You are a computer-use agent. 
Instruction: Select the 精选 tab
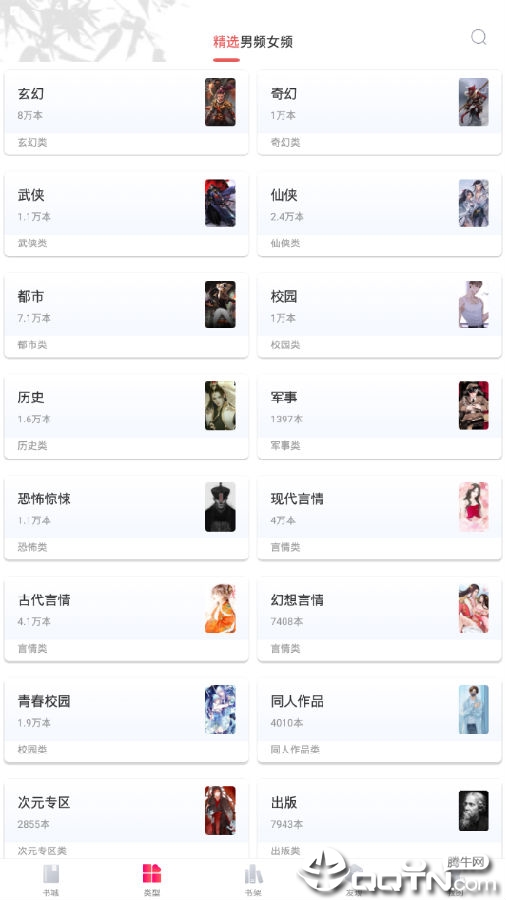226,42
